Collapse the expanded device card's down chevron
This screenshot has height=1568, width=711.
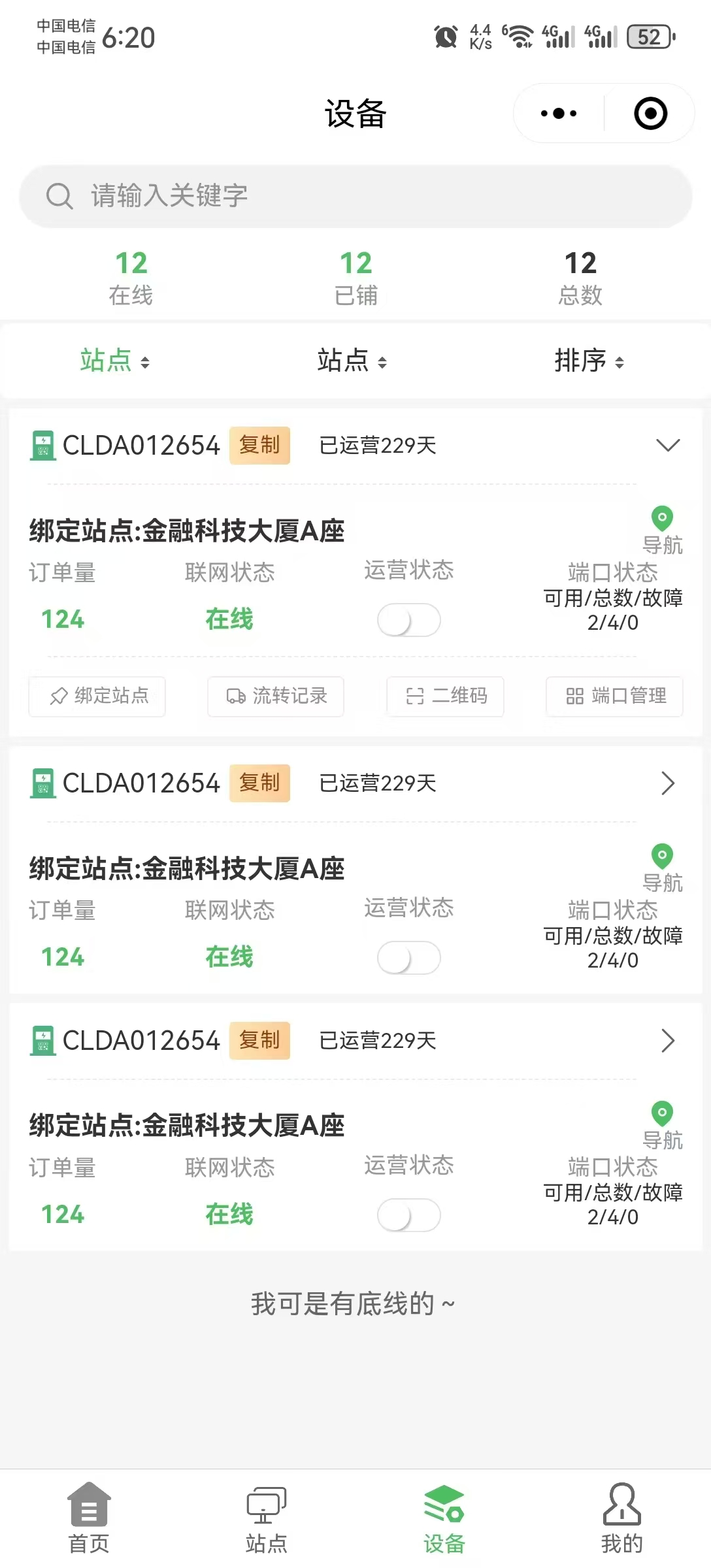(x=668, y=446)
